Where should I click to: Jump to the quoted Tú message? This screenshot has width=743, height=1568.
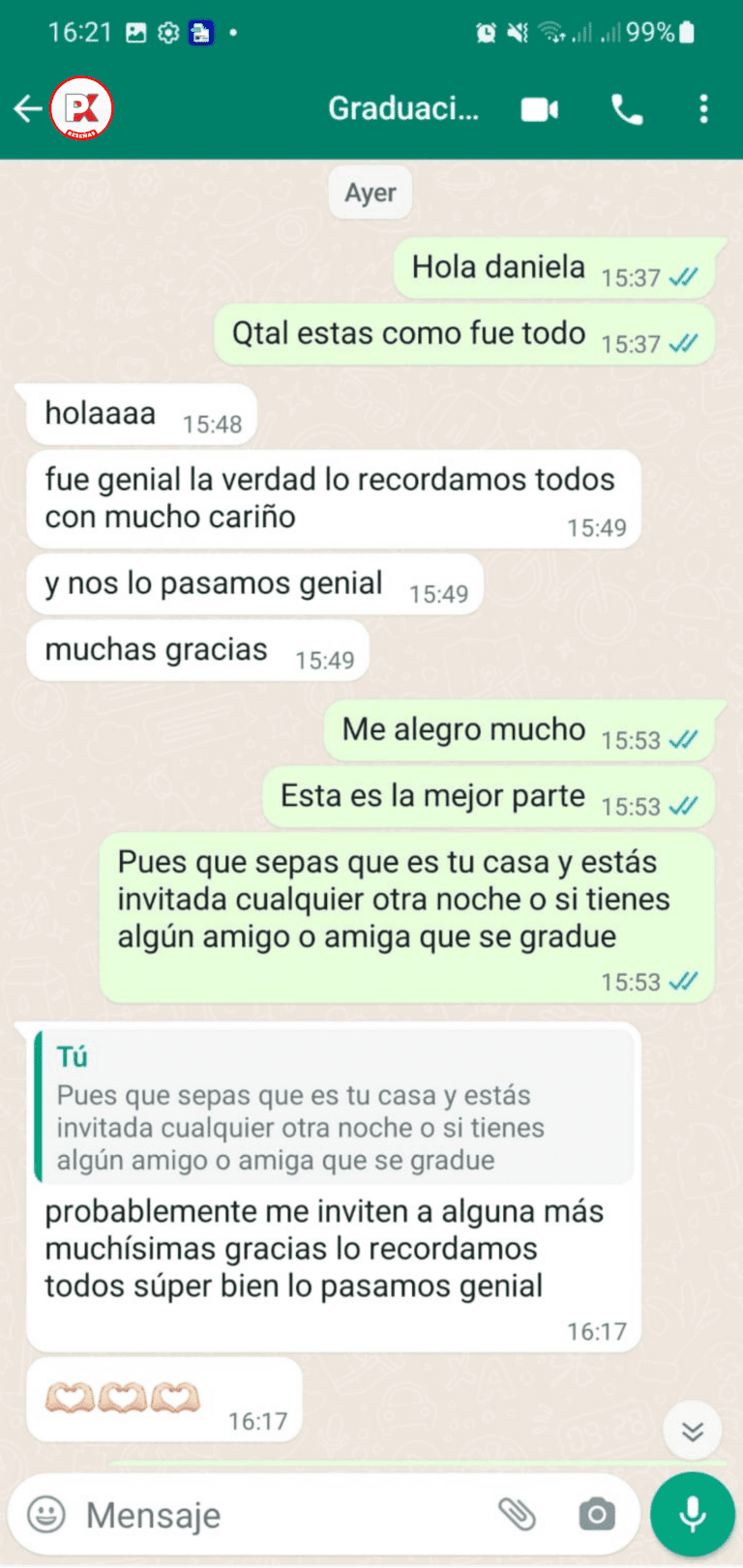pyautogui.click(x=334, y=1108)
